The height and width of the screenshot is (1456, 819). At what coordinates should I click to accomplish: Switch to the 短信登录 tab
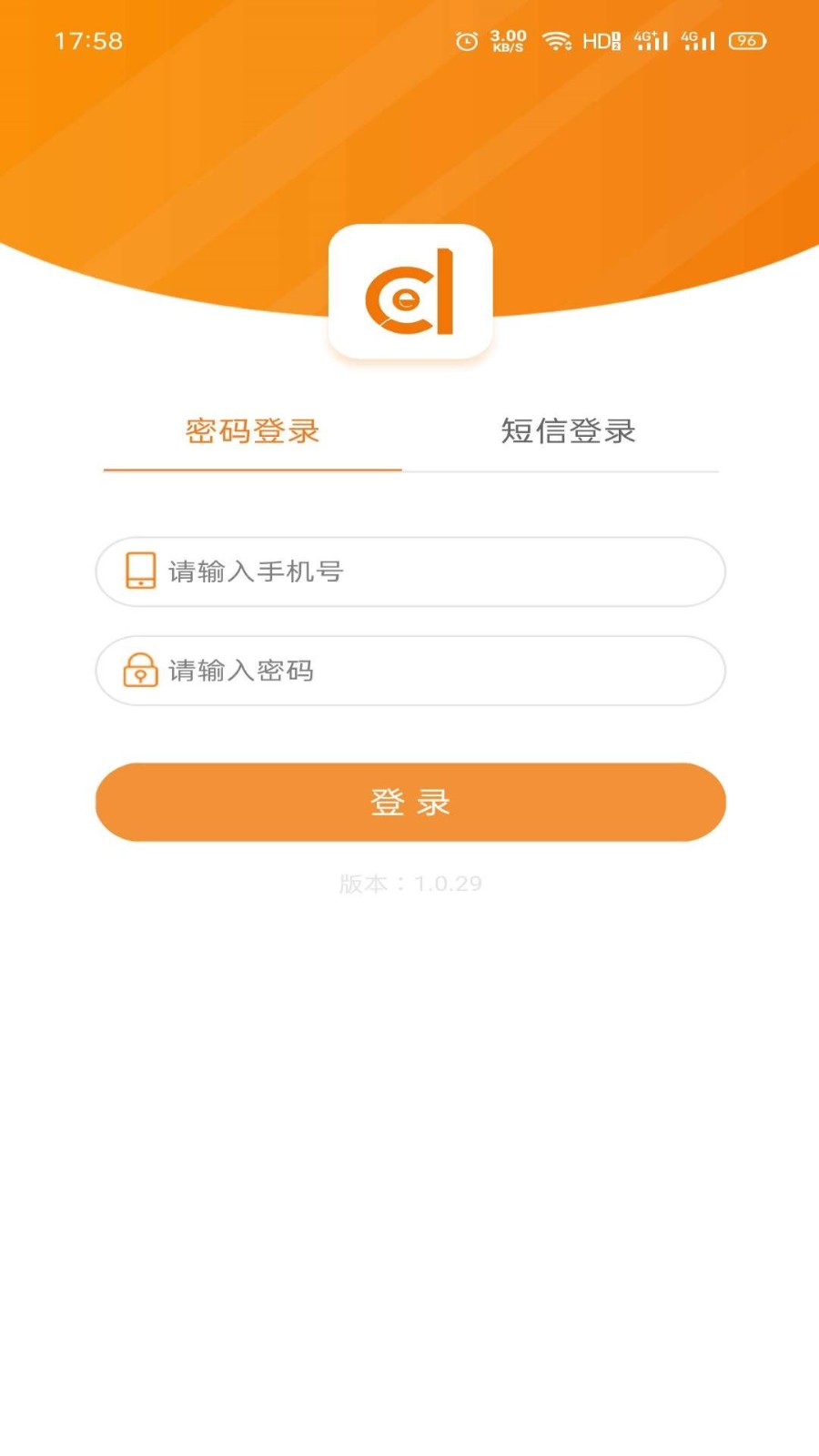568,431
